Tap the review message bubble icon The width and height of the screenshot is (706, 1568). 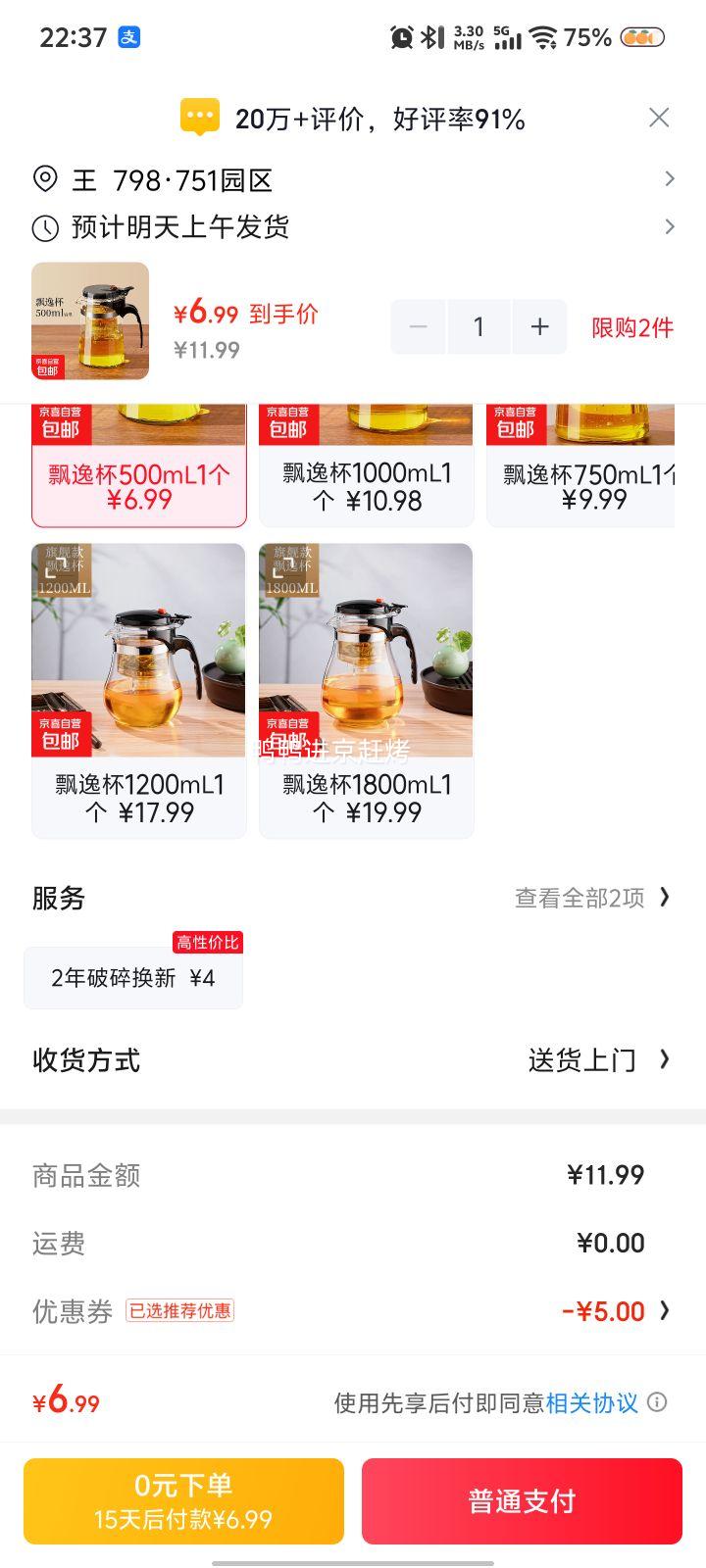point(202,118)
